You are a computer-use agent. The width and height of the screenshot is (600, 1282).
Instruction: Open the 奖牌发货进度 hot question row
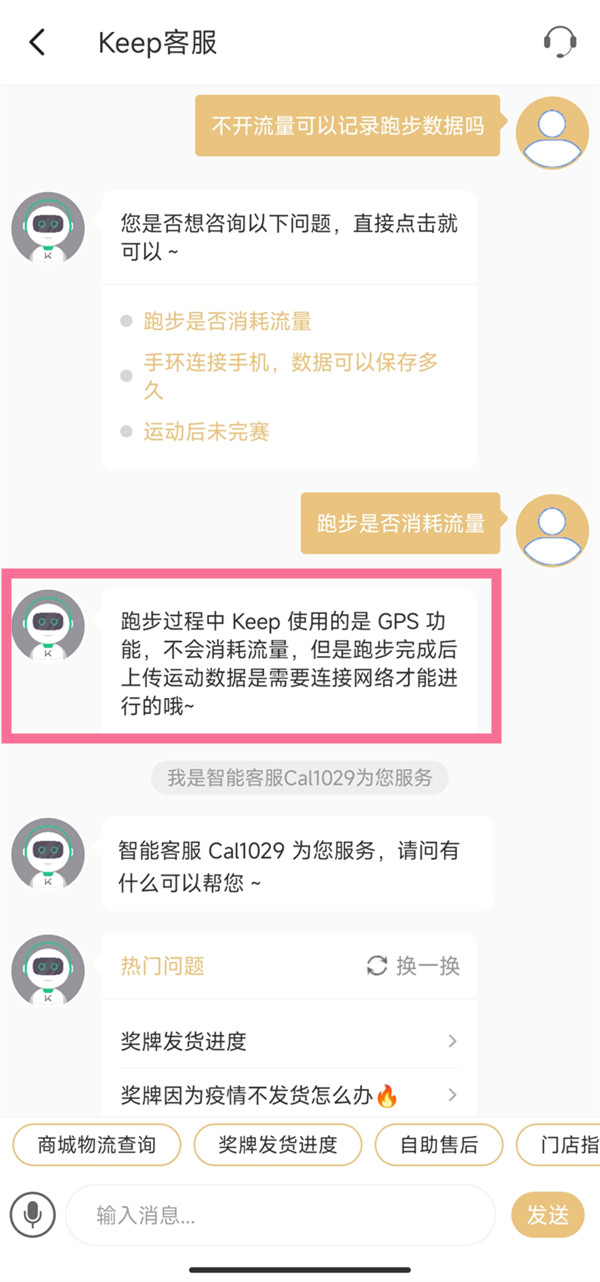pyautogui.click(x=288, y=1041)
